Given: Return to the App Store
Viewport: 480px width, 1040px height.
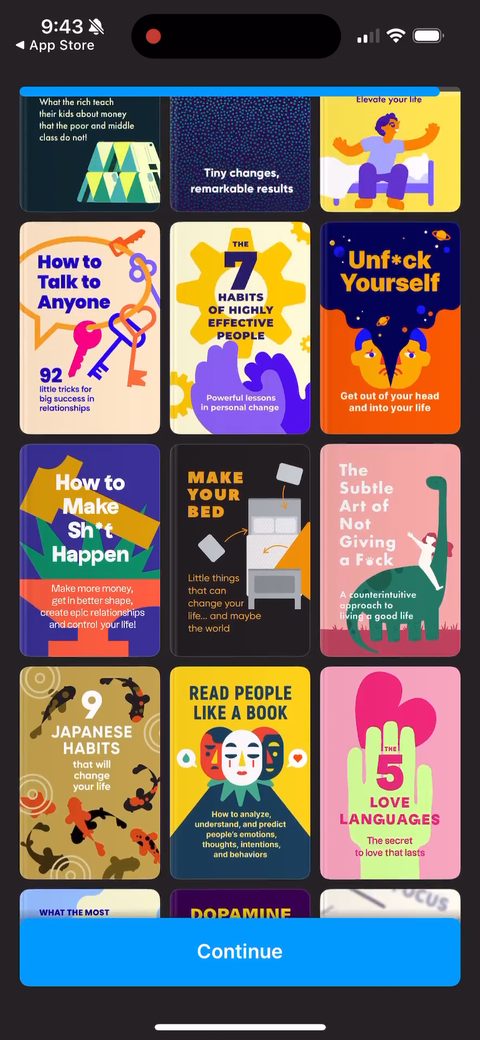Looking at the screenshot, I should tap(55, 45).
